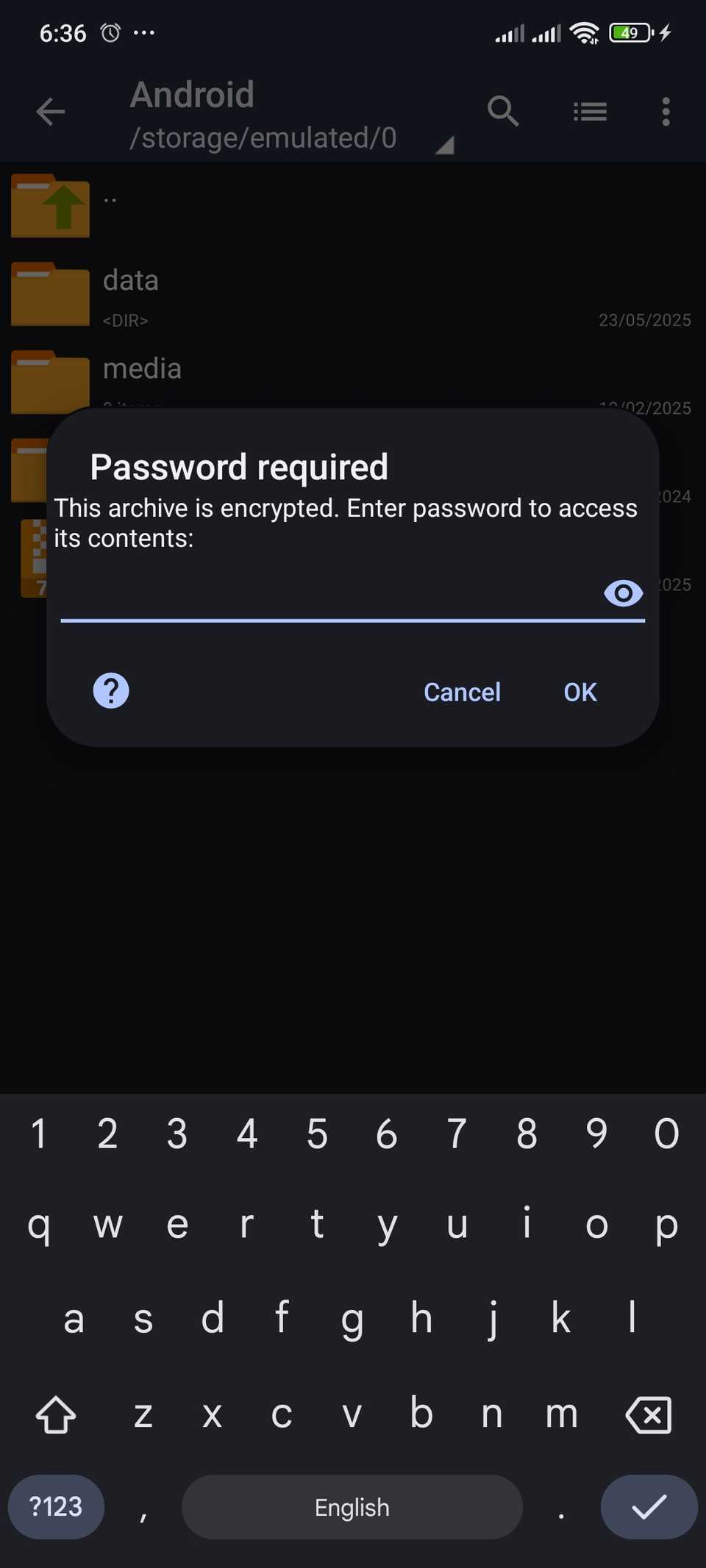Cancel the password dialog
The image size is (706, 1568).
[x=462, y=692]
